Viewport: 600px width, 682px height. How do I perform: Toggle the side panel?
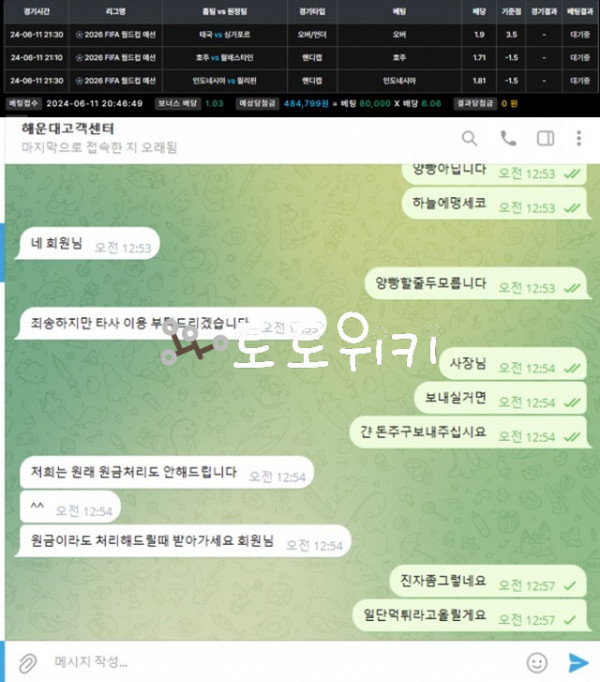pyautogui.click(x=545, y=138)
